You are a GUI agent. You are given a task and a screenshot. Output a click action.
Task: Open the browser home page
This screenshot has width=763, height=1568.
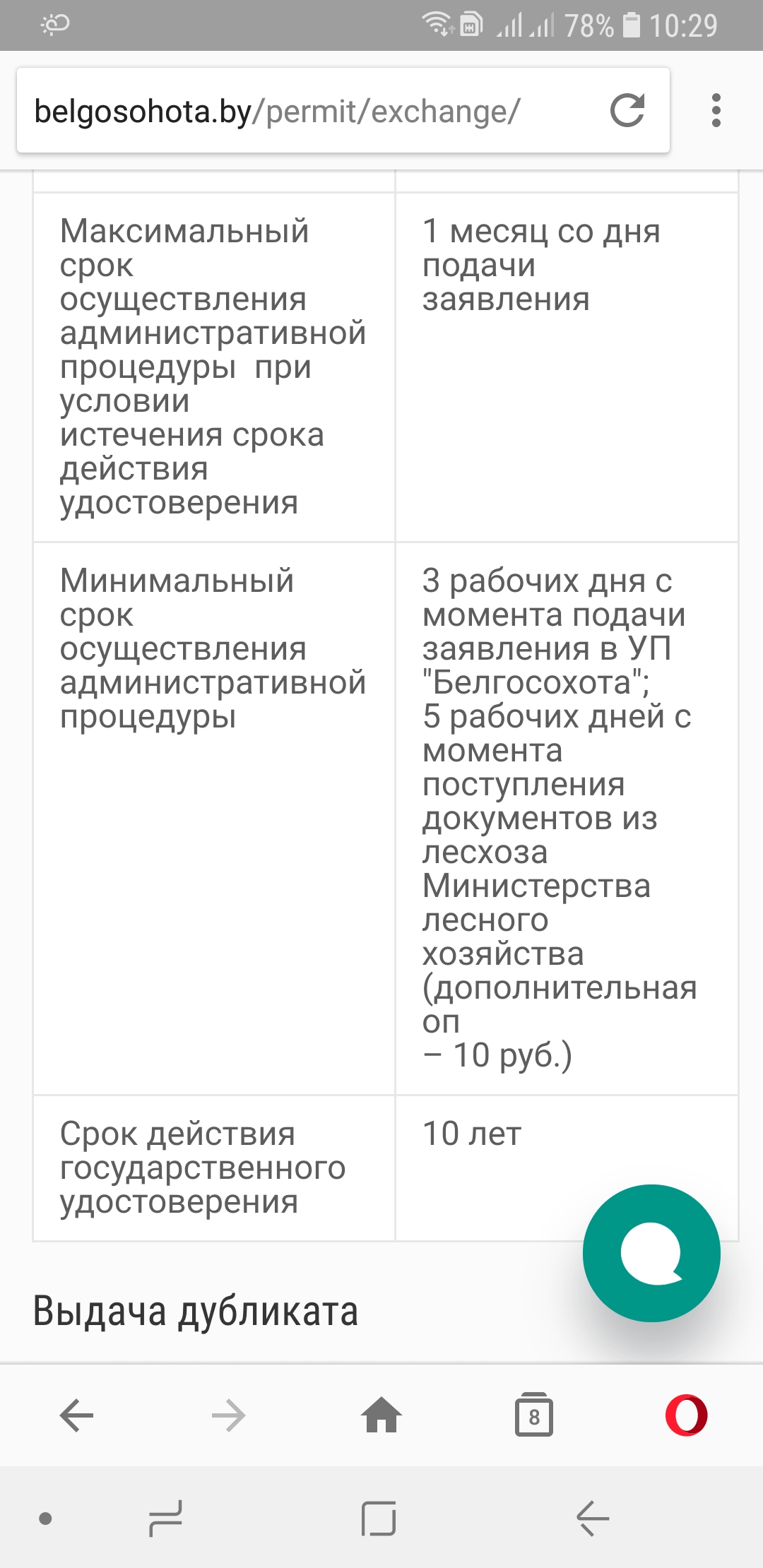click(381, 1415)
